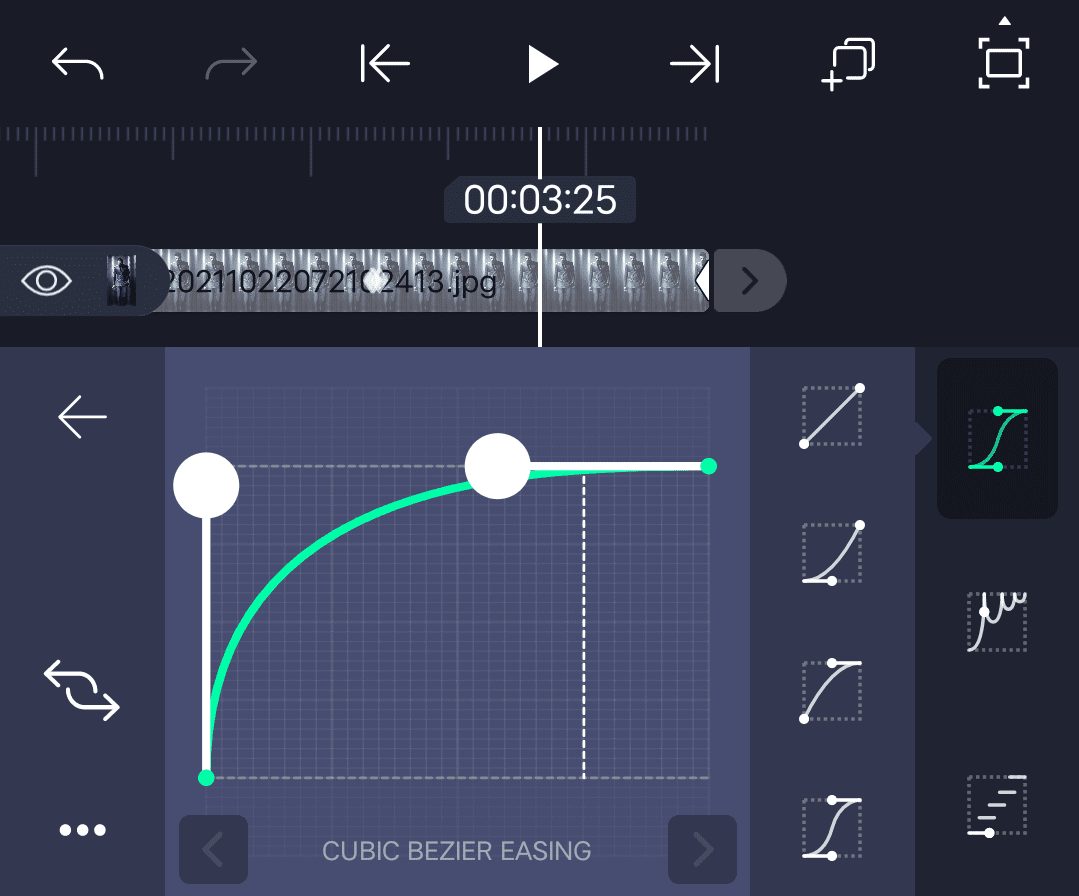The image size is (1079, 896).
Task: Select the ease-out curve preset
Action: (x=832, y=690)
